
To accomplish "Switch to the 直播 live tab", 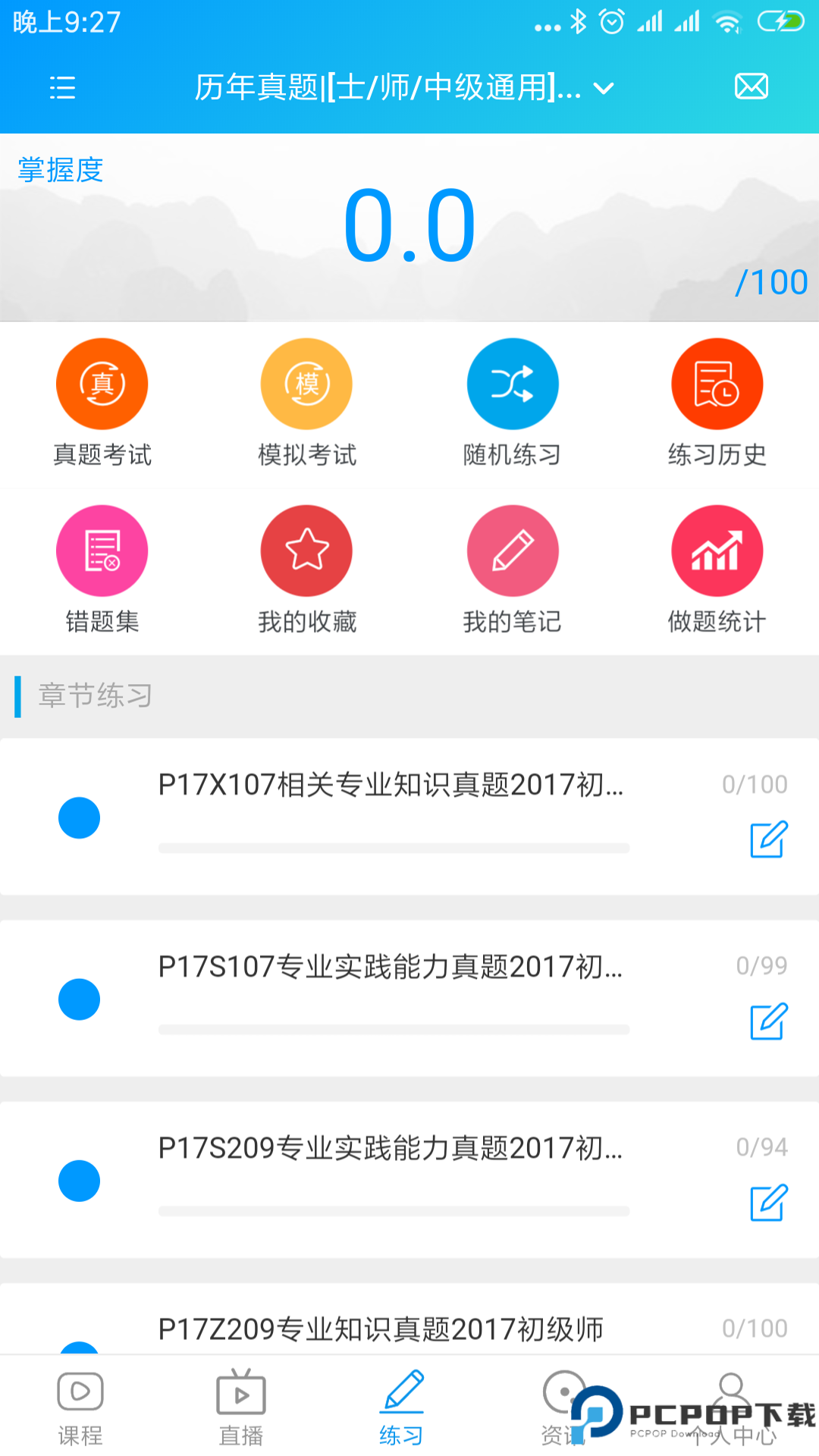I will (241, 1410).
